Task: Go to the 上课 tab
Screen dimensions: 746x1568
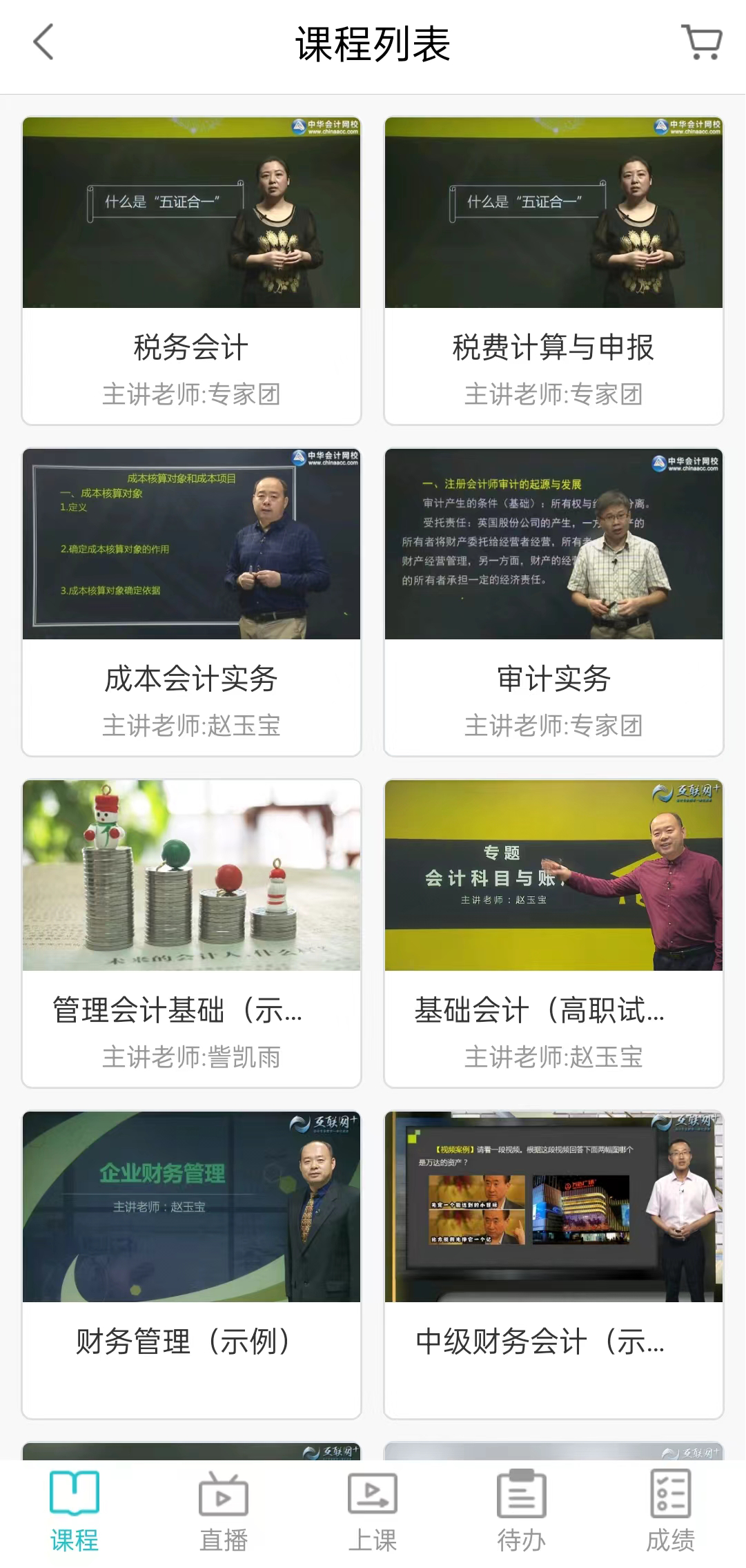Action: [373, 1511]
